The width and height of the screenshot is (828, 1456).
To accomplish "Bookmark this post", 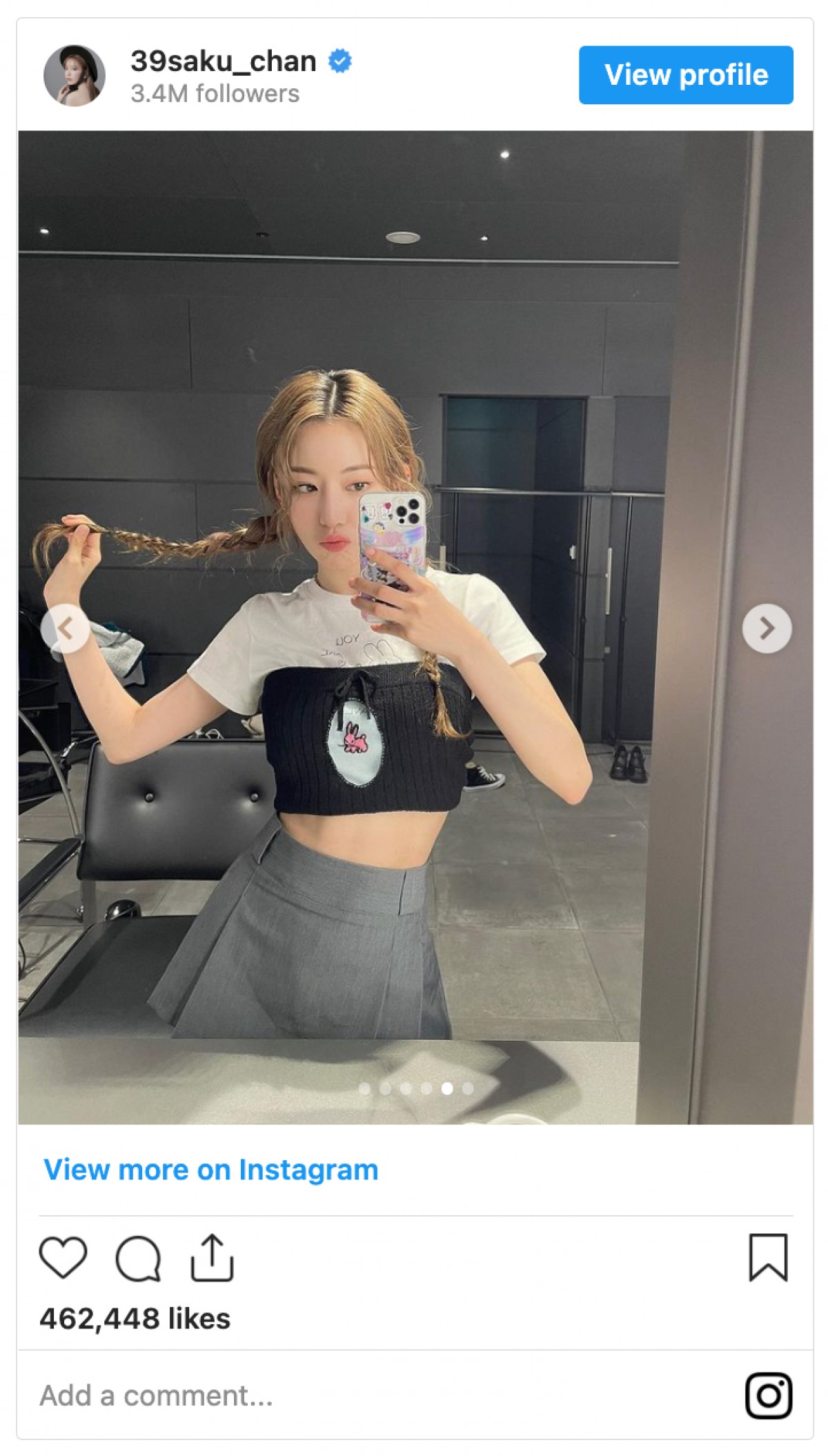I will point(768,1258).
